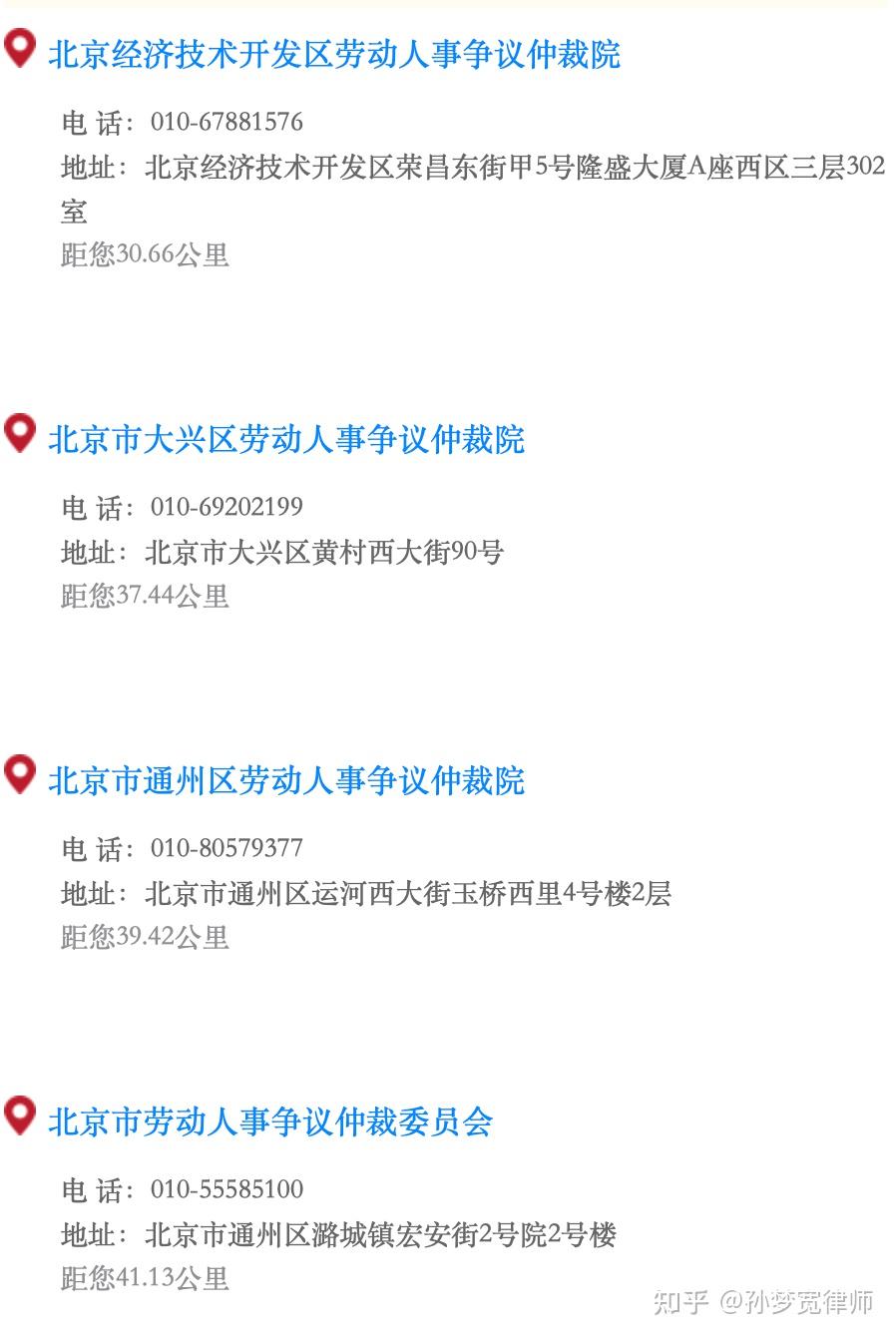The height and width of the screenshot is (1339, 896).
Task: Open 北京经济技术开发区劳动人事争议仲裁院 detail link
Action: tap(333, 55)
